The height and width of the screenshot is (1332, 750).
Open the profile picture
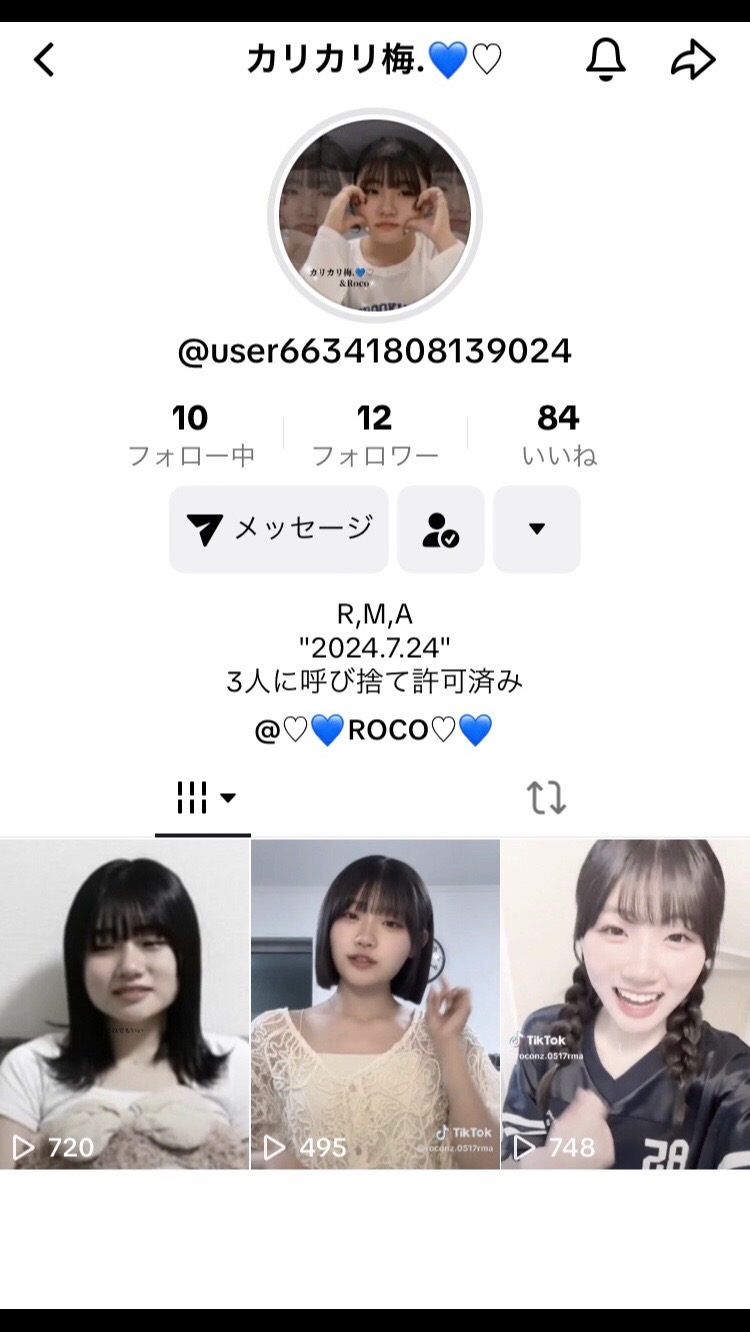pos(375,215)
